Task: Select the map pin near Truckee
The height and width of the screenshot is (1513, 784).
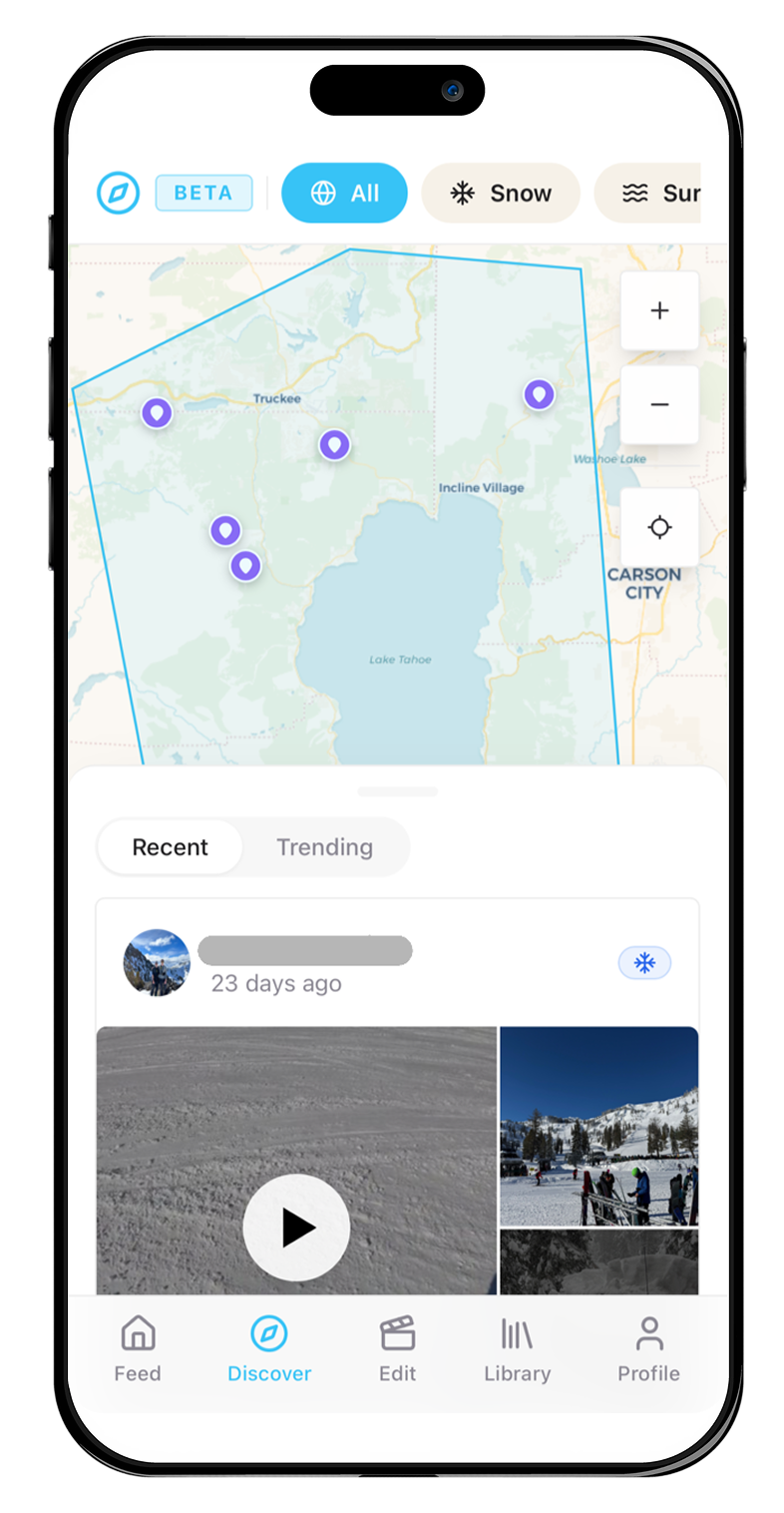Action: pyautogui.click(x=334, y=445)
